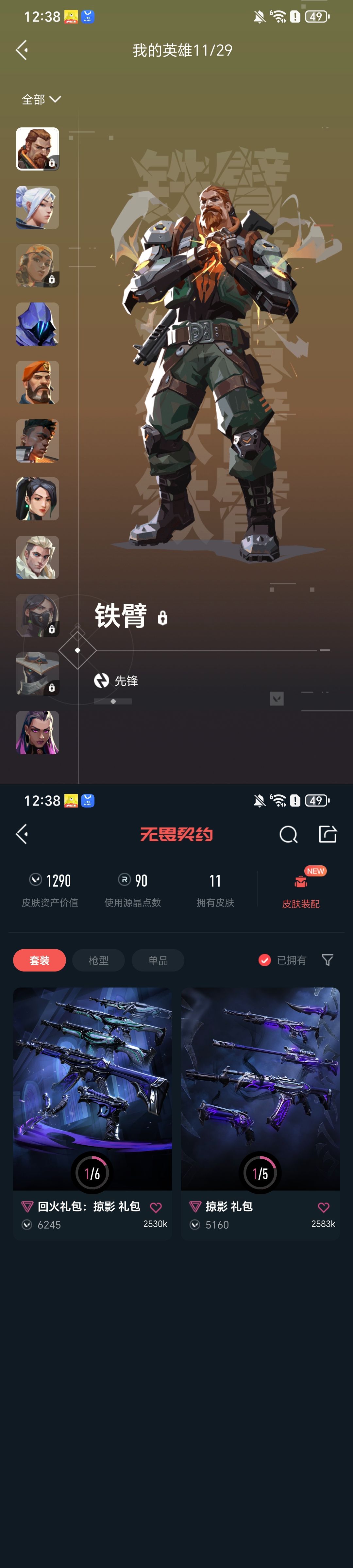Select the purple-haired hero avatar
This screenshot has height=1568, width=353.
(x=37, y=732)
